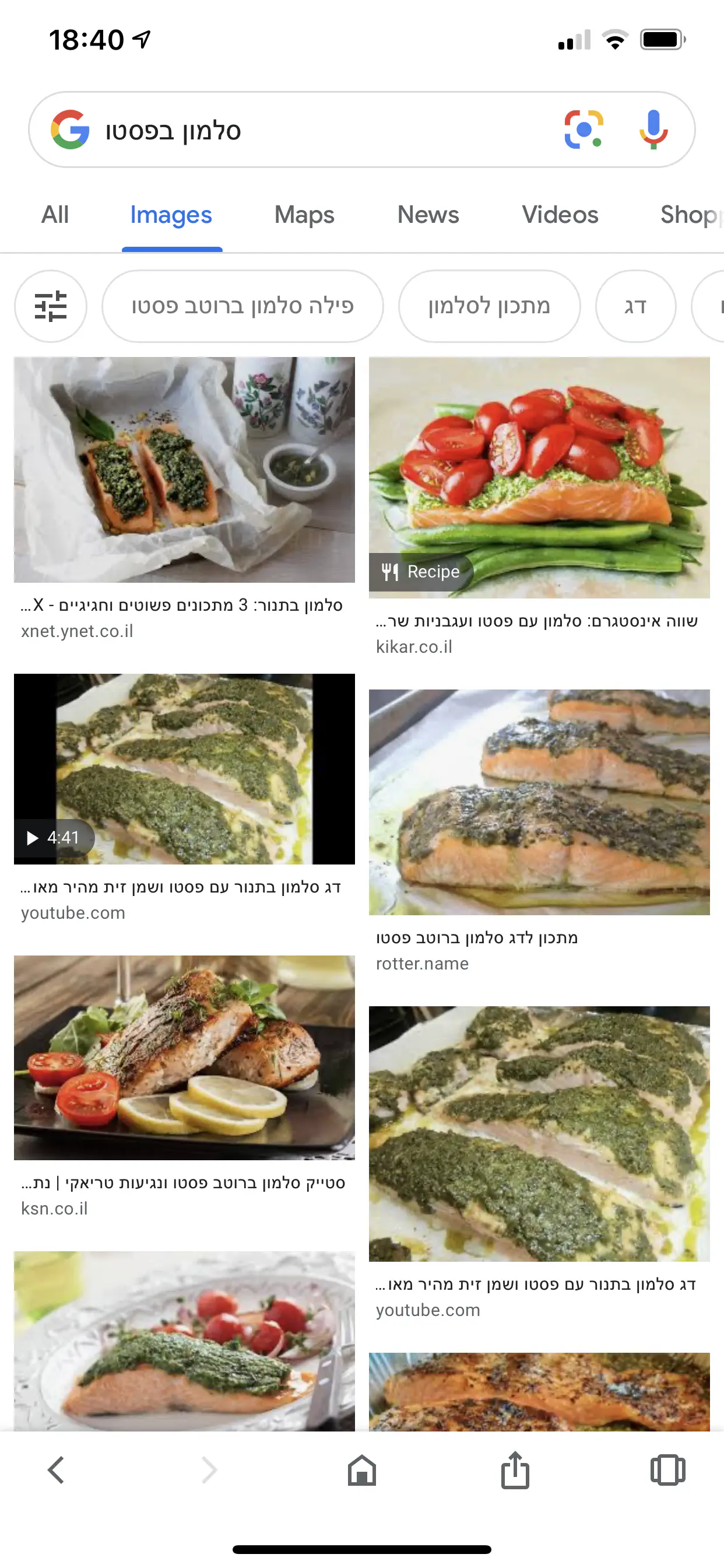The width and height of the screenshot is (724, 1568).
Task: Open the rotter.name salmon image result
Action: (539, 801)
